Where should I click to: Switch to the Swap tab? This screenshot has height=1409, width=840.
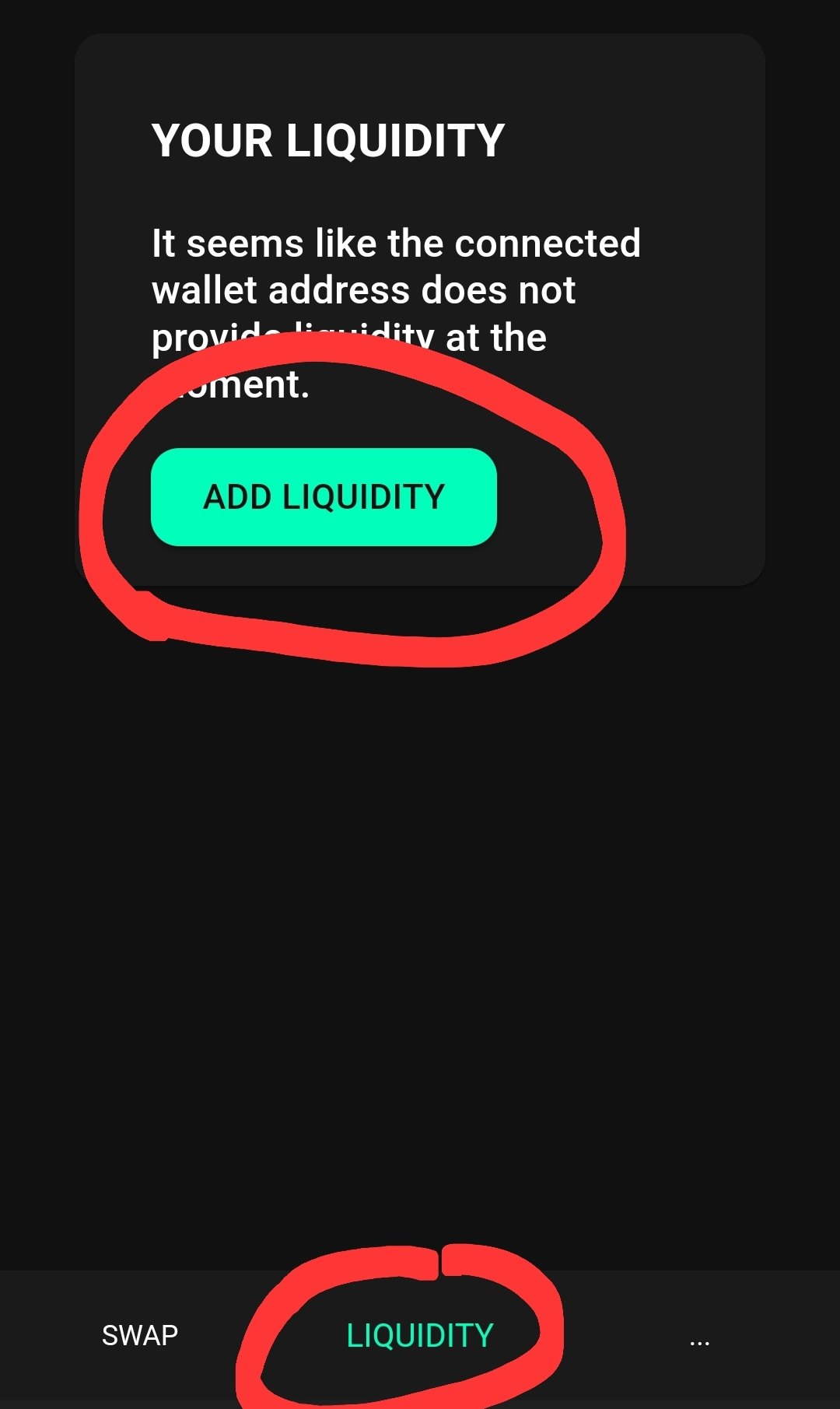click(140, 1335)
